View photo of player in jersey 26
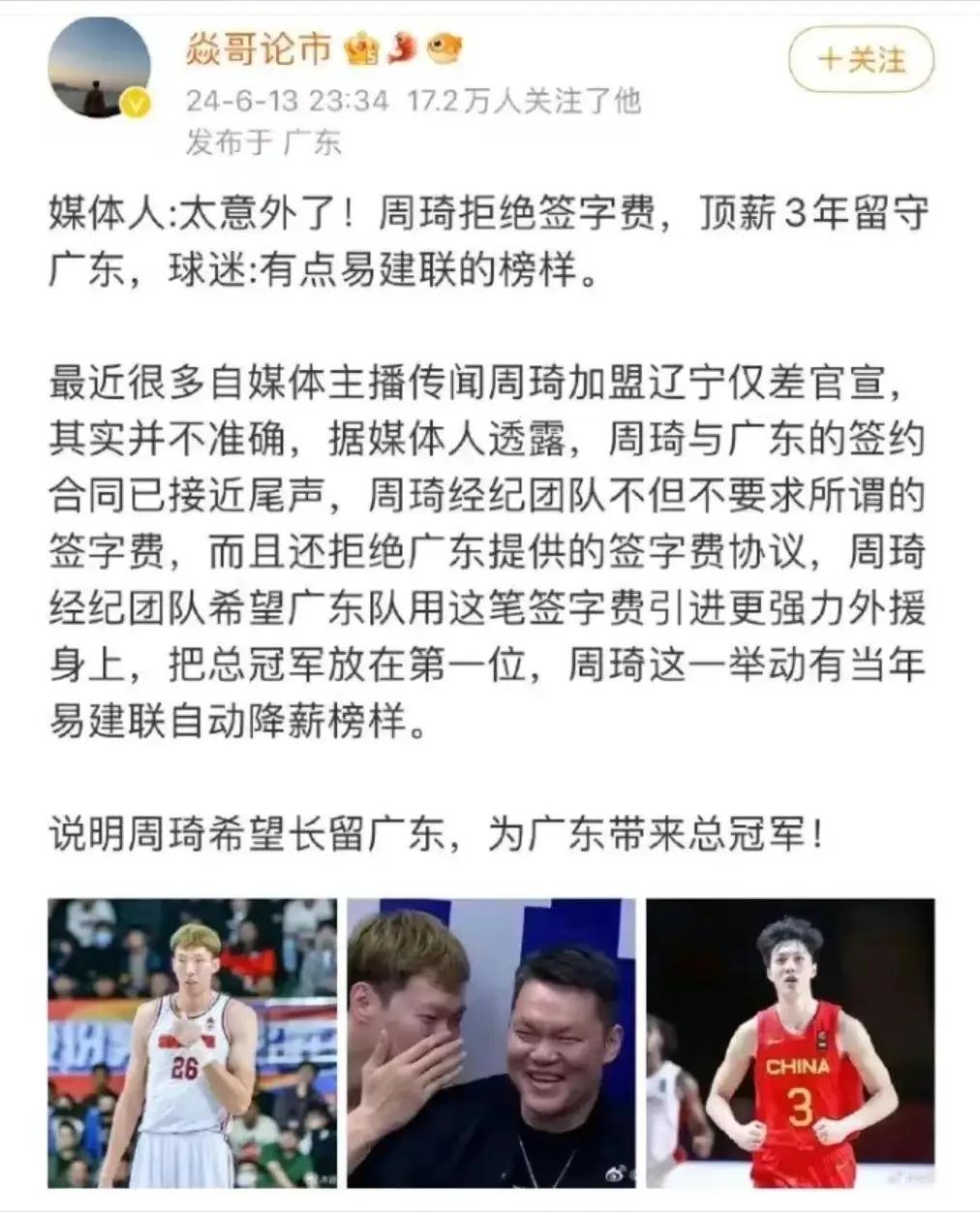The height and width of the screenshot is (1212, 980). tap(193, 1042)
